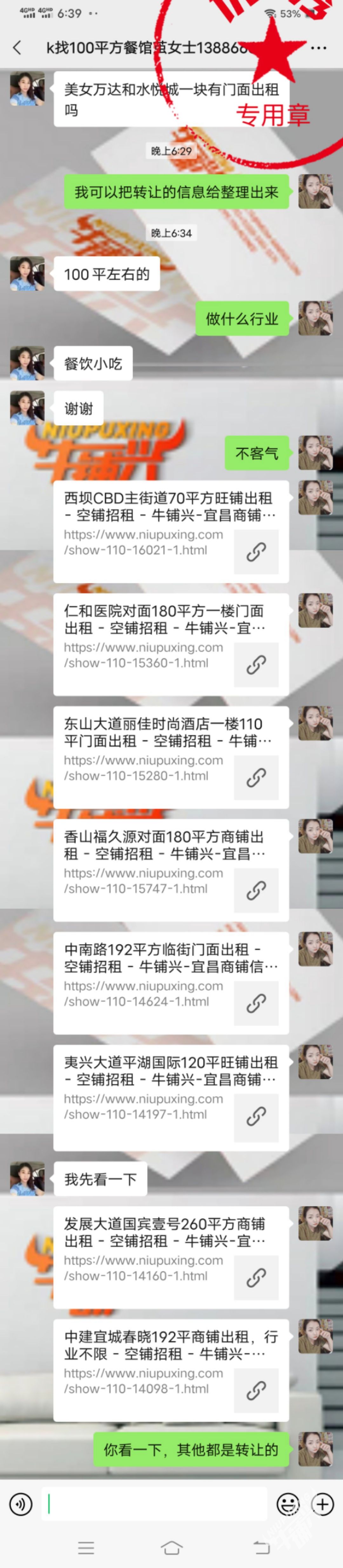Open the 中建宜城春晓192平商铺出租 link card

171,1370
